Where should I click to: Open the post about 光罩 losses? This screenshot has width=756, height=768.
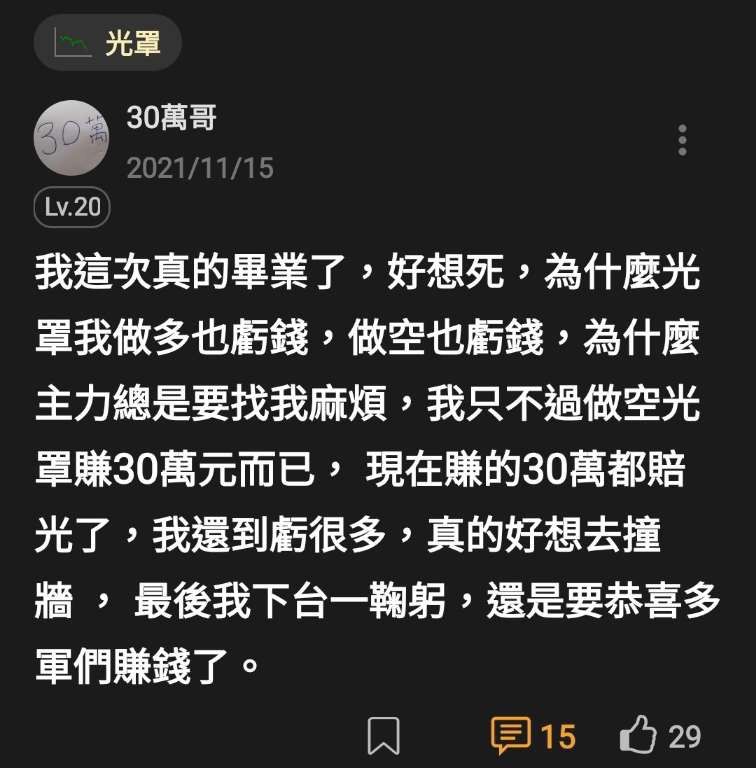pos(370,468)
